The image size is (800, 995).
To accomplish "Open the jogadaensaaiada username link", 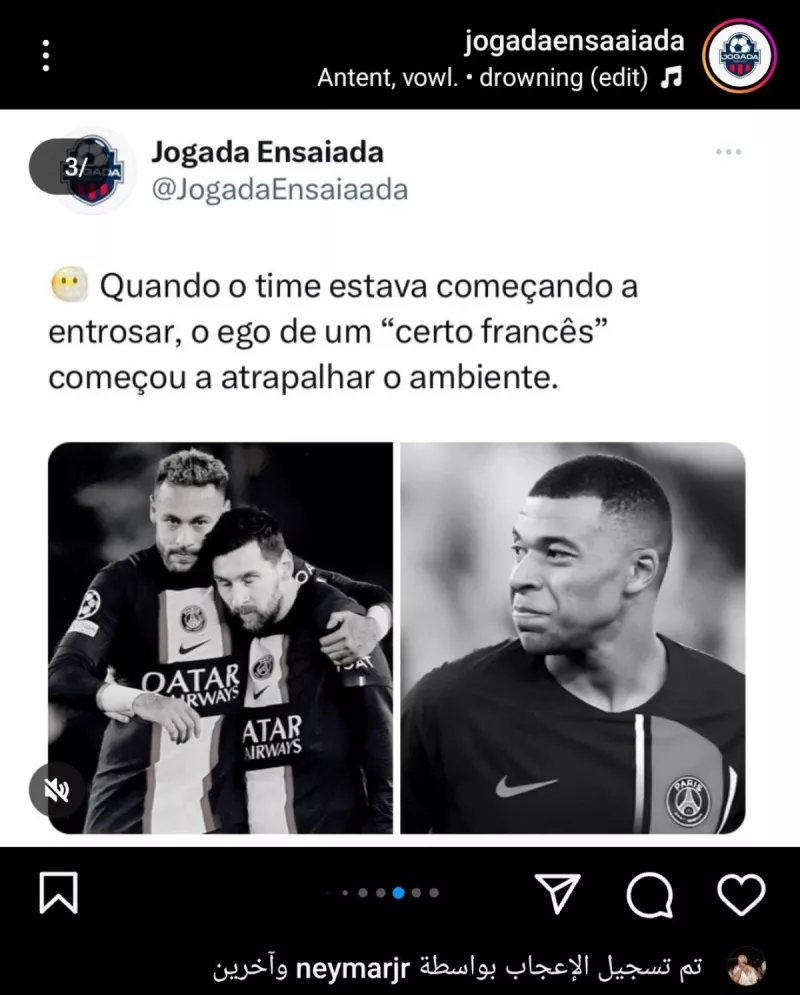I will (574, 40).
